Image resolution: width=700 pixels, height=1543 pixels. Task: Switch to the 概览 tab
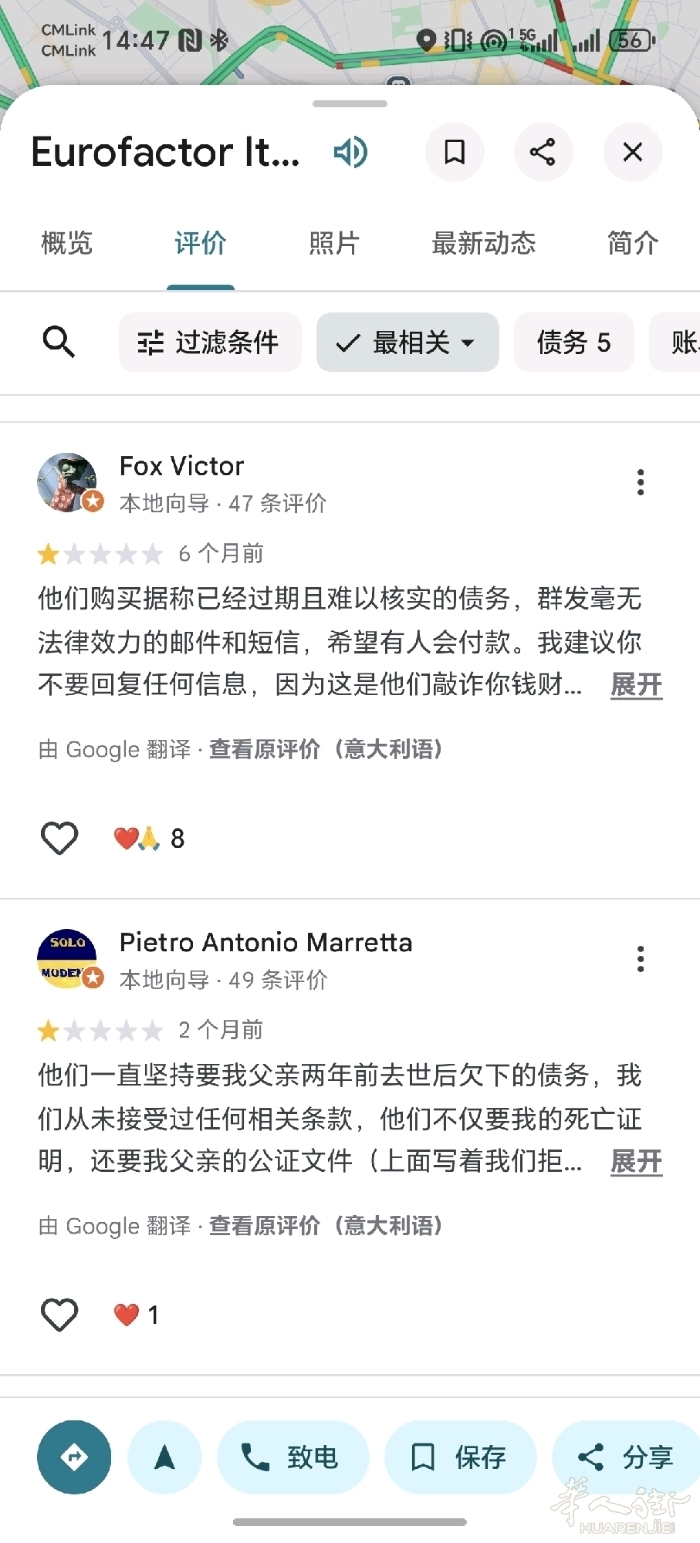click(67, 243)
